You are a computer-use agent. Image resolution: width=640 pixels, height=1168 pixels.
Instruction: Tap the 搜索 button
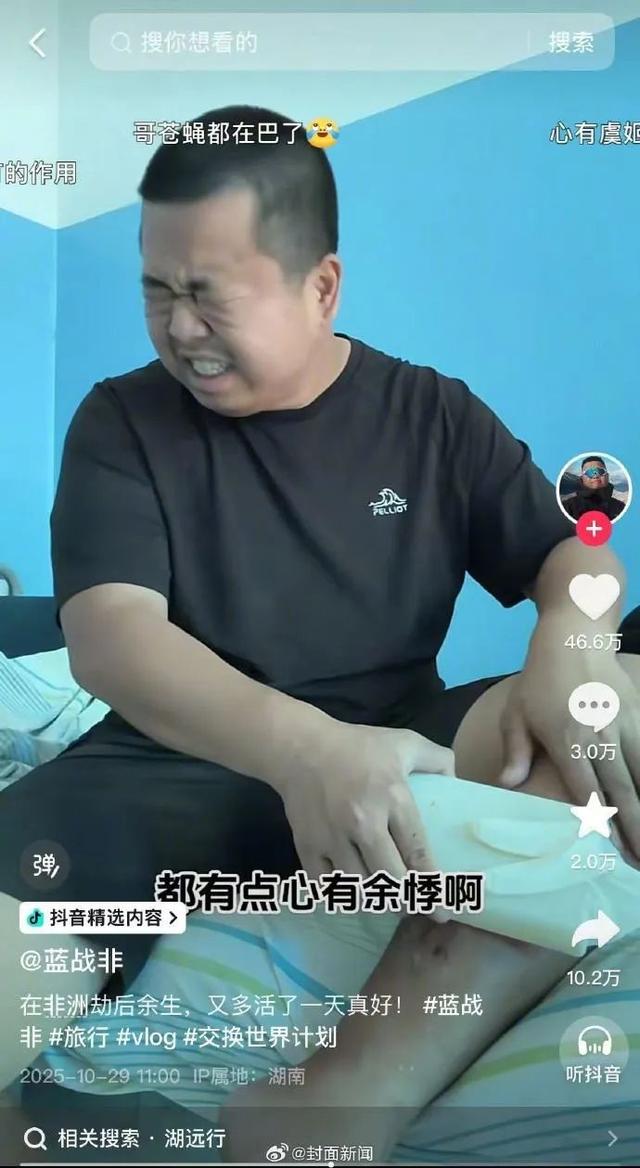[570, 42]
